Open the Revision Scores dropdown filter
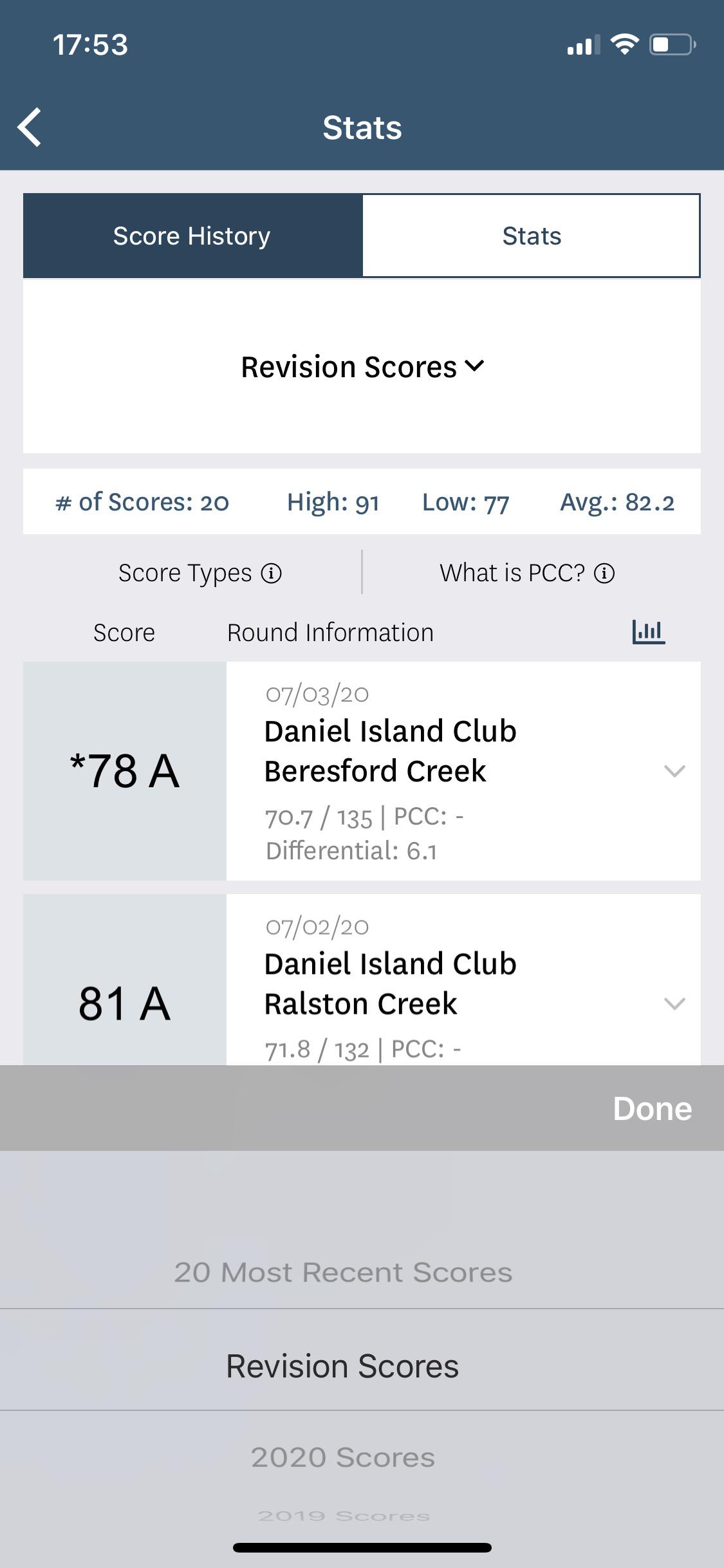 click(x=362, y=366)
